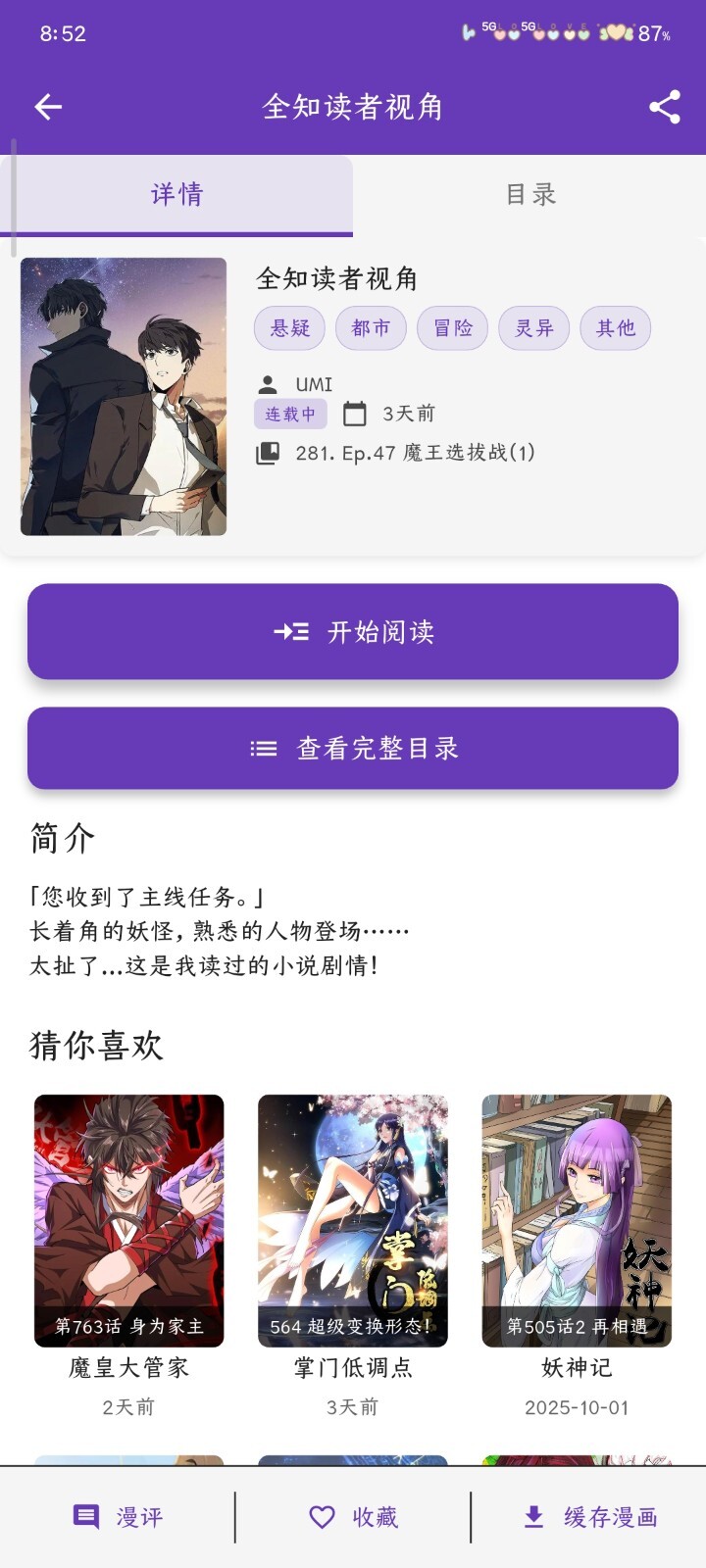Tap the author person icon near UMI
Image resolution: width=706 pixels, height=1568 pixels.
click(266, 384)
